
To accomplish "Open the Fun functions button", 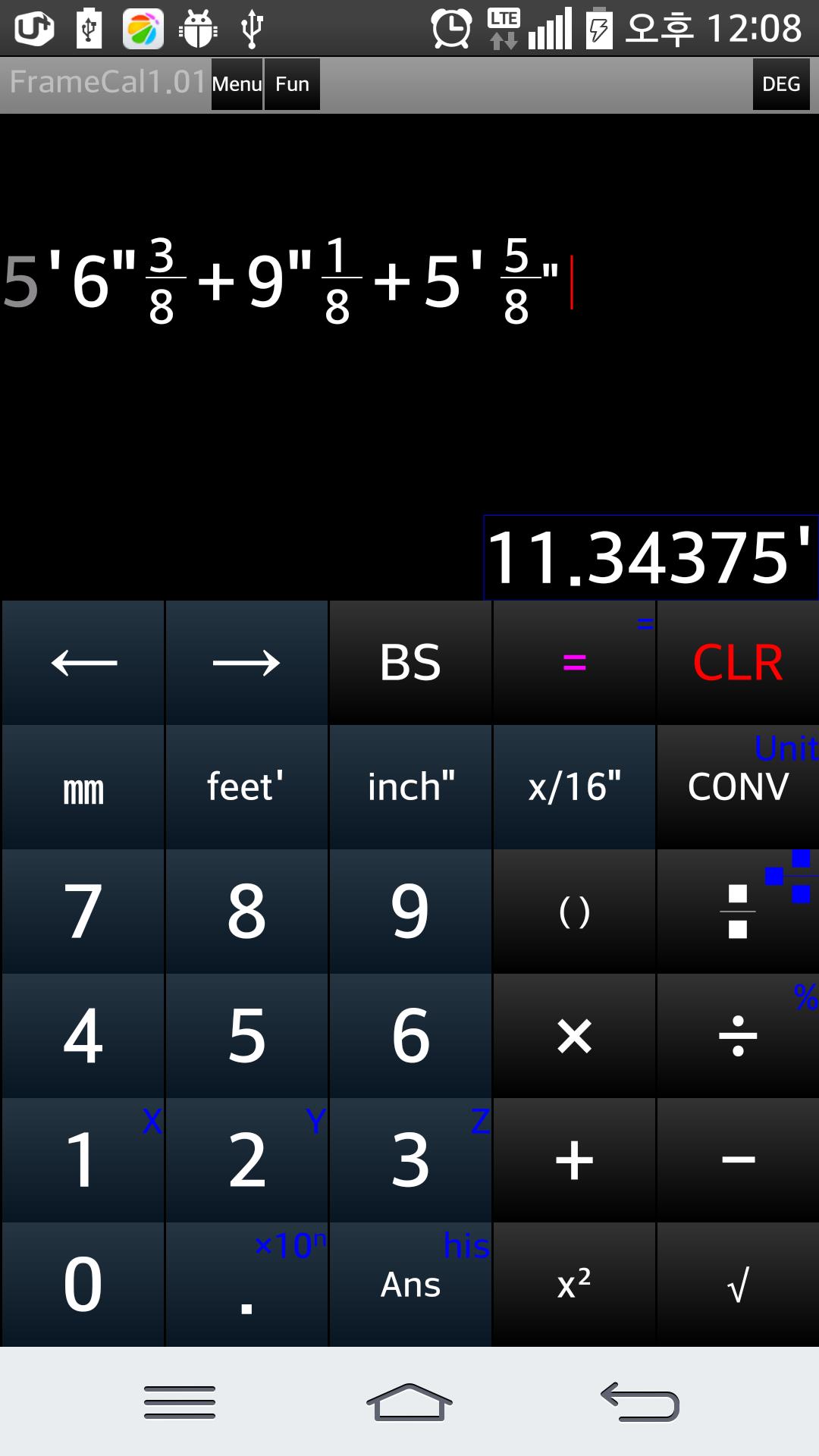I will pos(292,84).
